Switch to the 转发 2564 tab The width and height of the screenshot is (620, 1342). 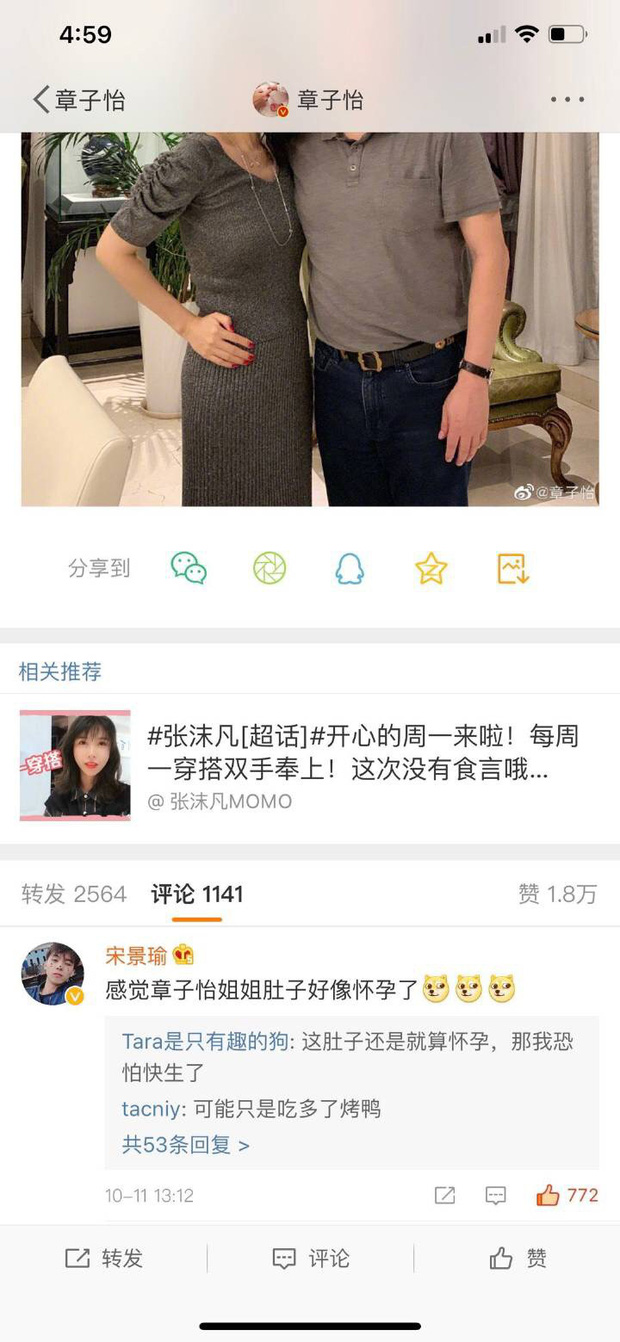(x=74, y=894)
